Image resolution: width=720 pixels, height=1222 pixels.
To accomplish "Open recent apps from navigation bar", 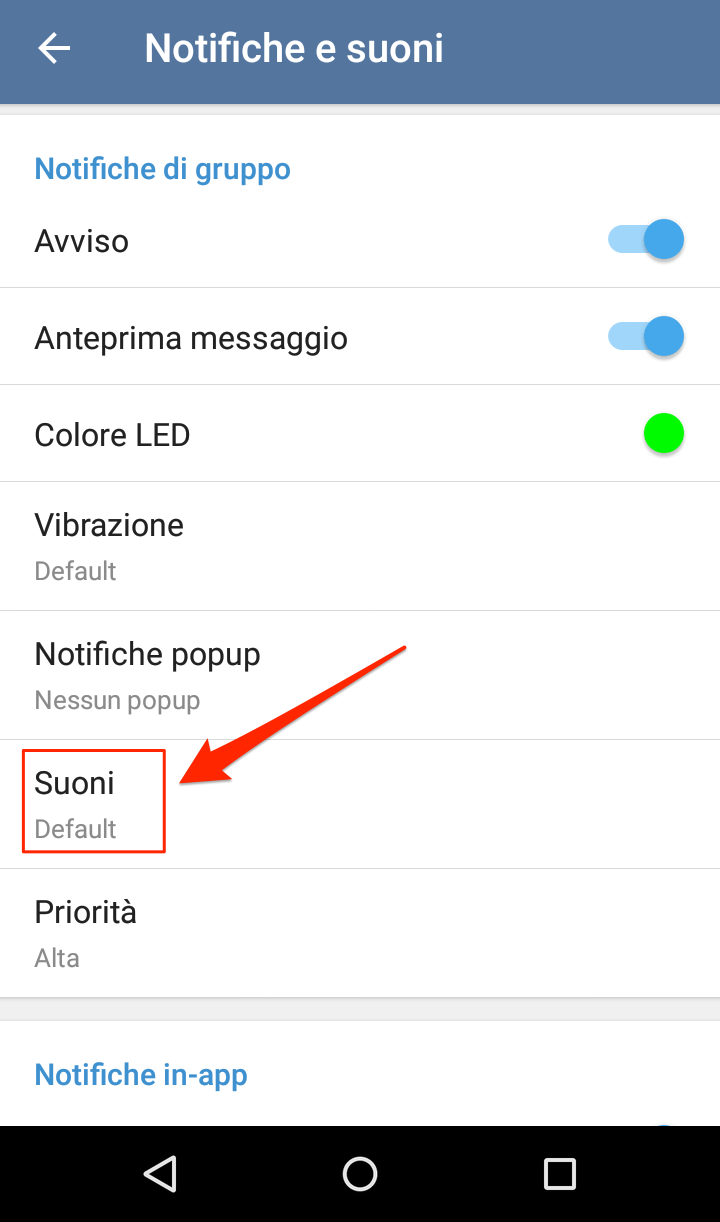I will tap(559, 1173).
